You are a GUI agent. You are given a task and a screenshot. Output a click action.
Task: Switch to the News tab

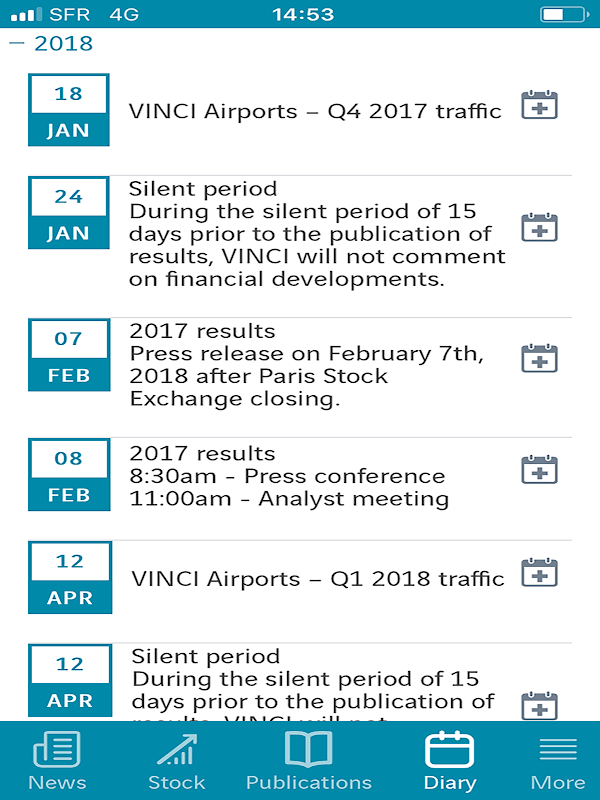tap(57, 761)
